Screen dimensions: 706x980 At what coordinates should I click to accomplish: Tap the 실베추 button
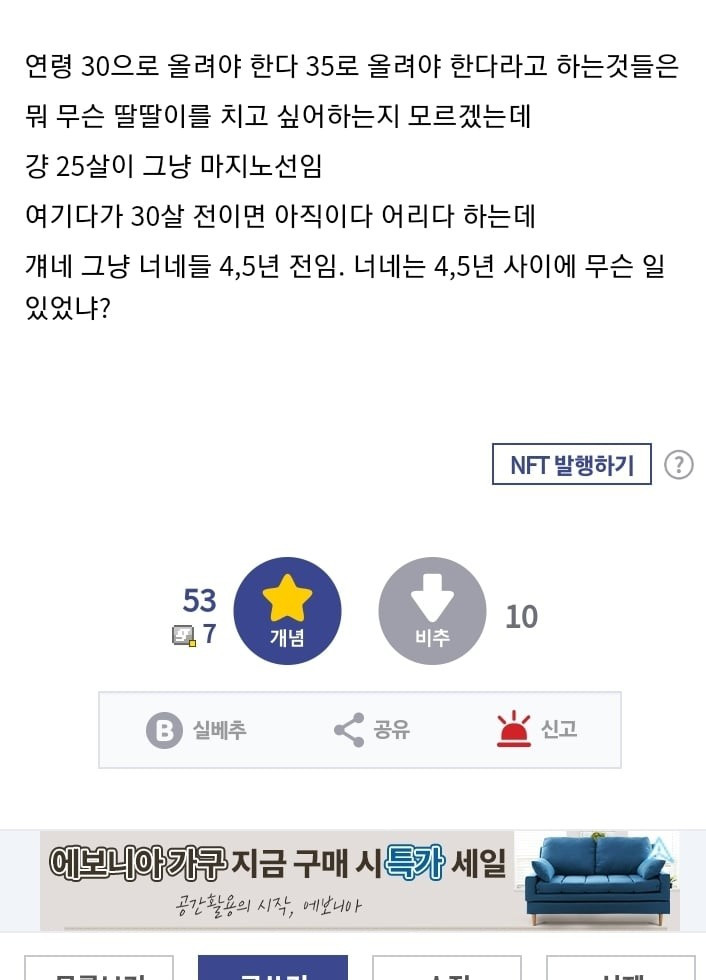[x=196, y=730]
